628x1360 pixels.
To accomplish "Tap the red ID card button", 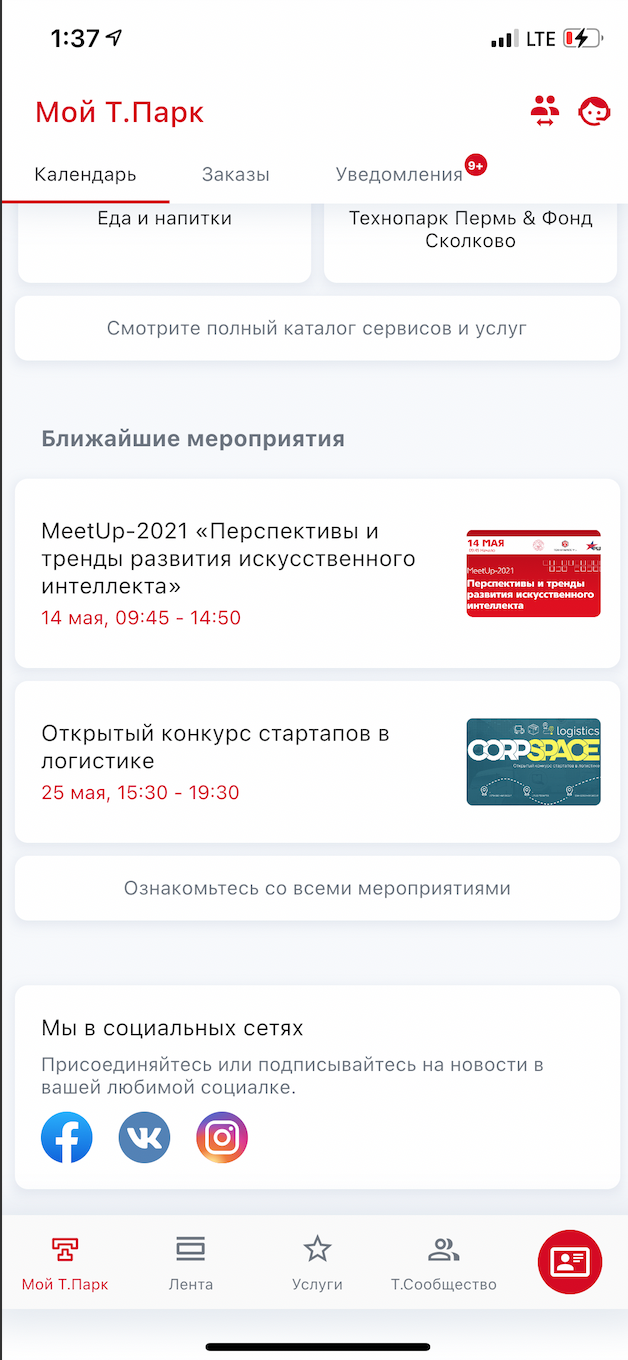I will click(570, 1262).
